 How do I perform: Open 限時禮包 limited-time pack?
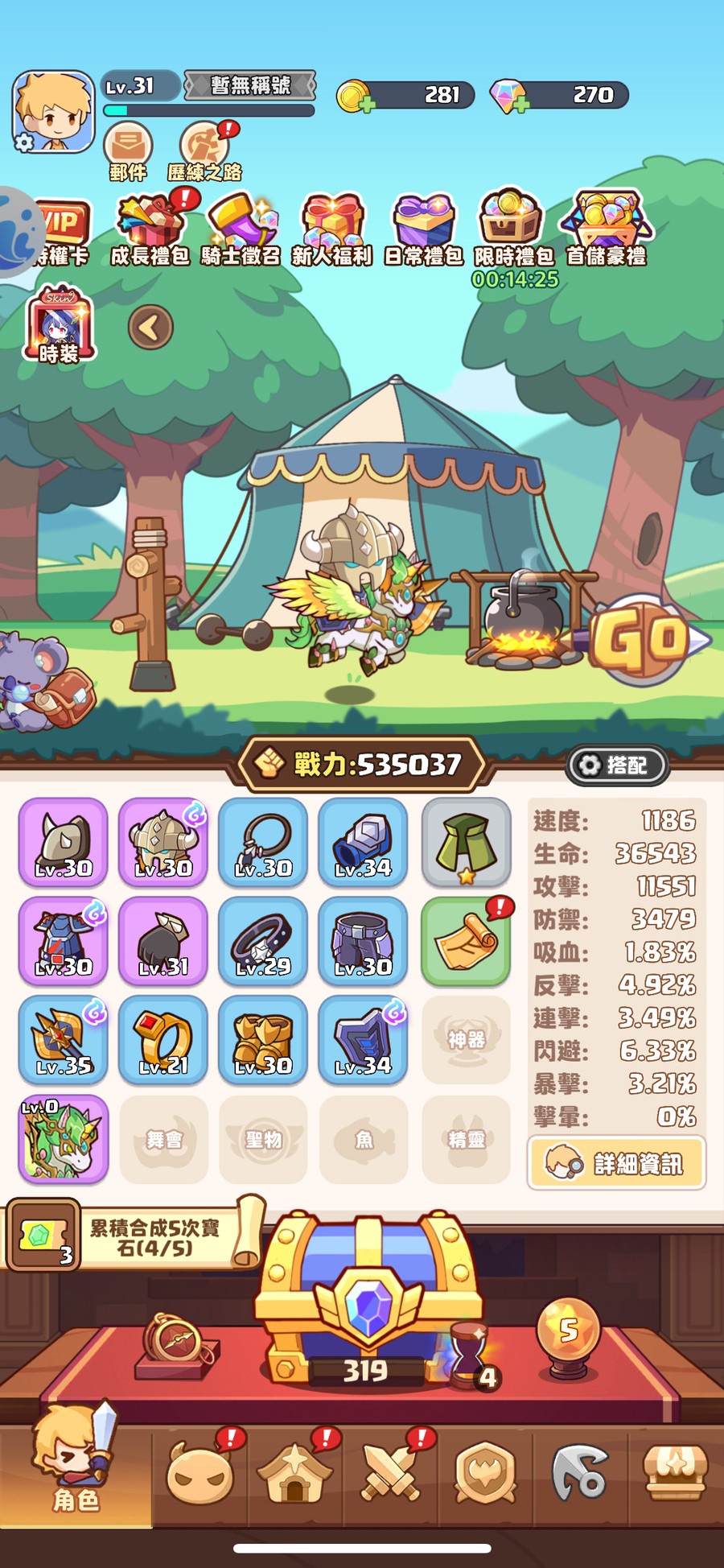tap(513, 229)
